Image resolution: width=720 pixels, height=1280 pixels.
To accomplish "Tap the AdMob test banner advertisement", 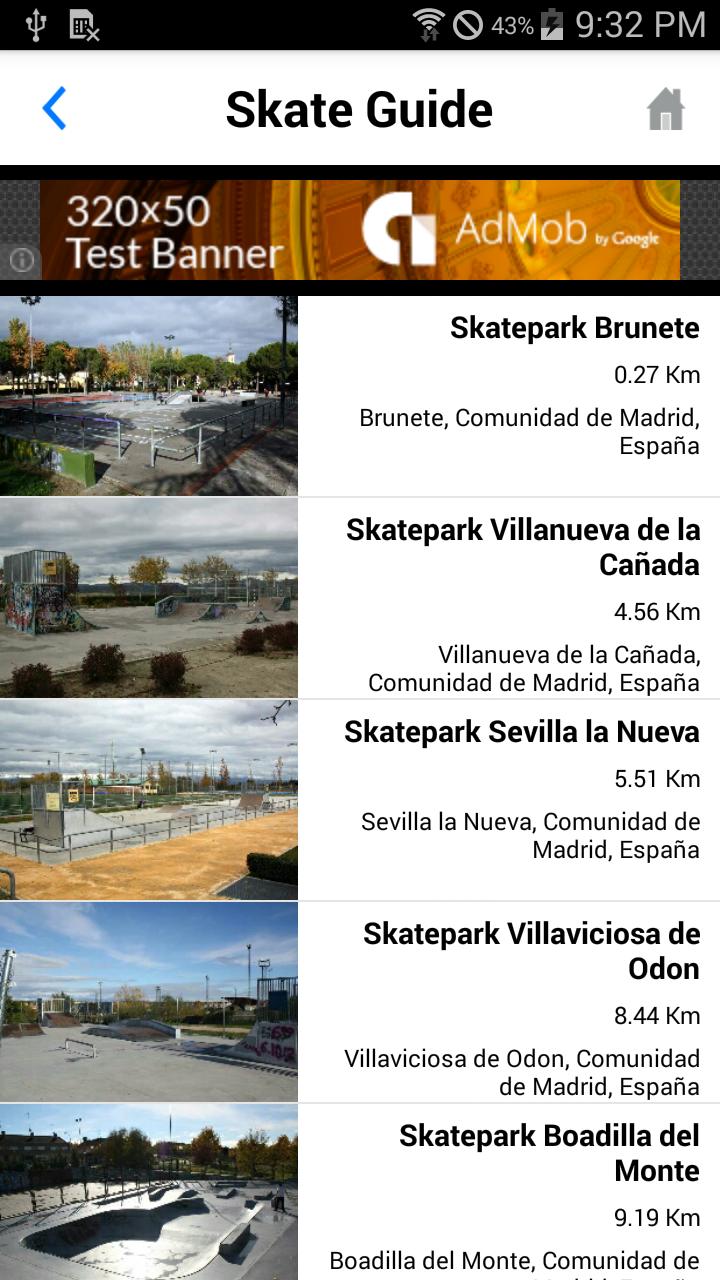I will [360, 229].
